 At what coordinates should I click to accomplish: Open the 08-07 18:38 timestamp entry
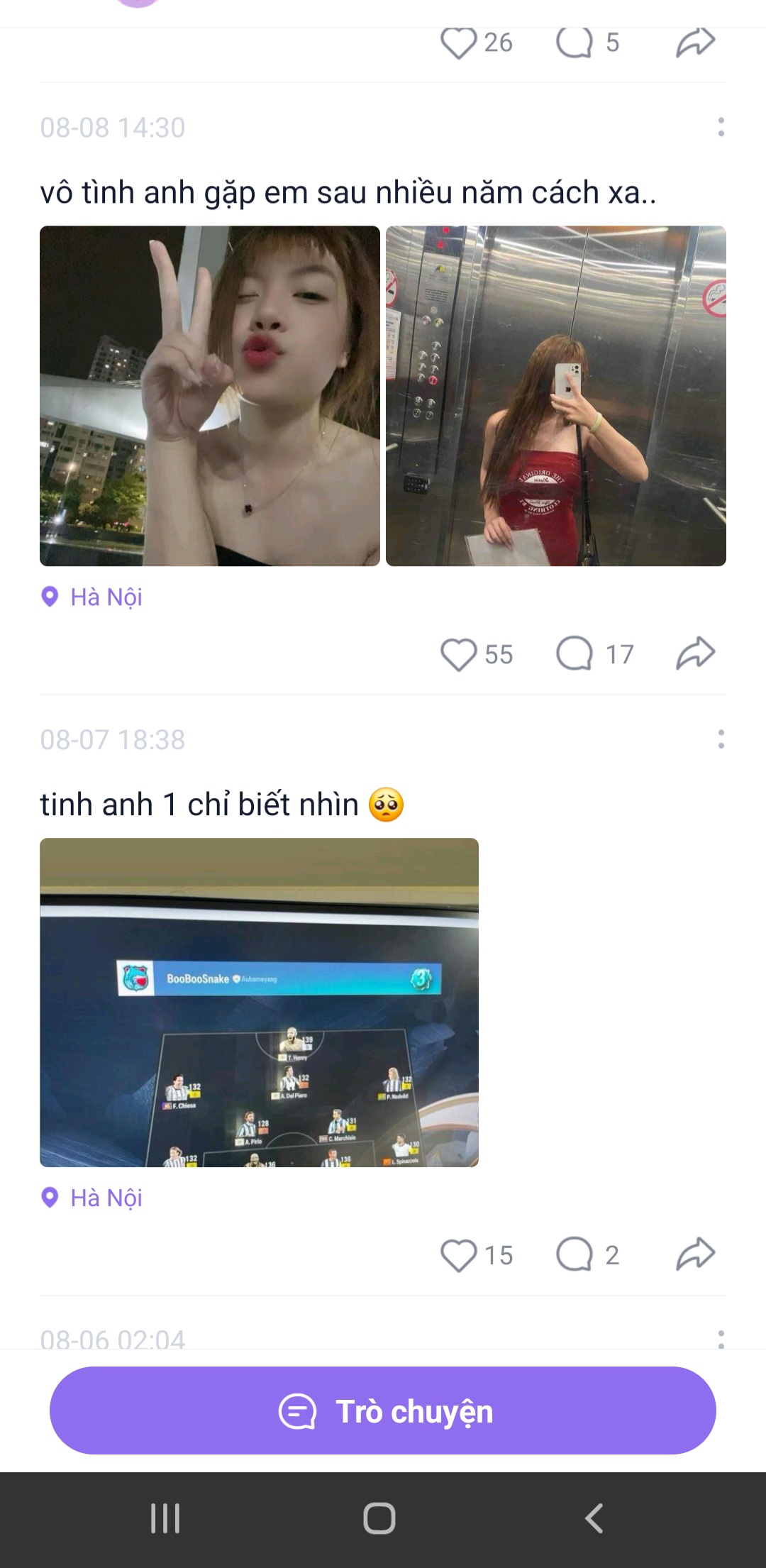pos(113,739)
